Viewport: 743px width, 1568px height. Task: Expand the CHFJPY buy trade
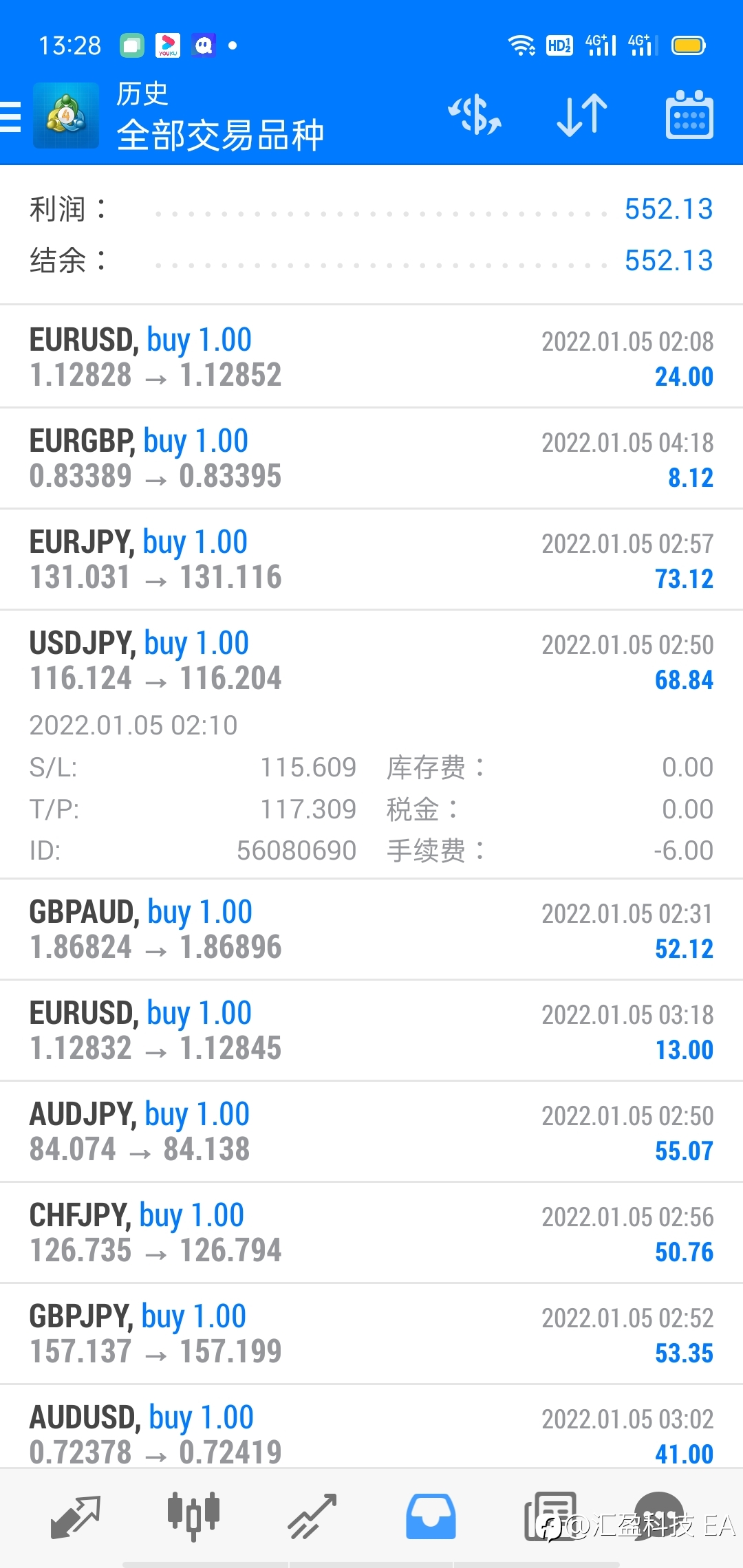[x=371, y=1232]
